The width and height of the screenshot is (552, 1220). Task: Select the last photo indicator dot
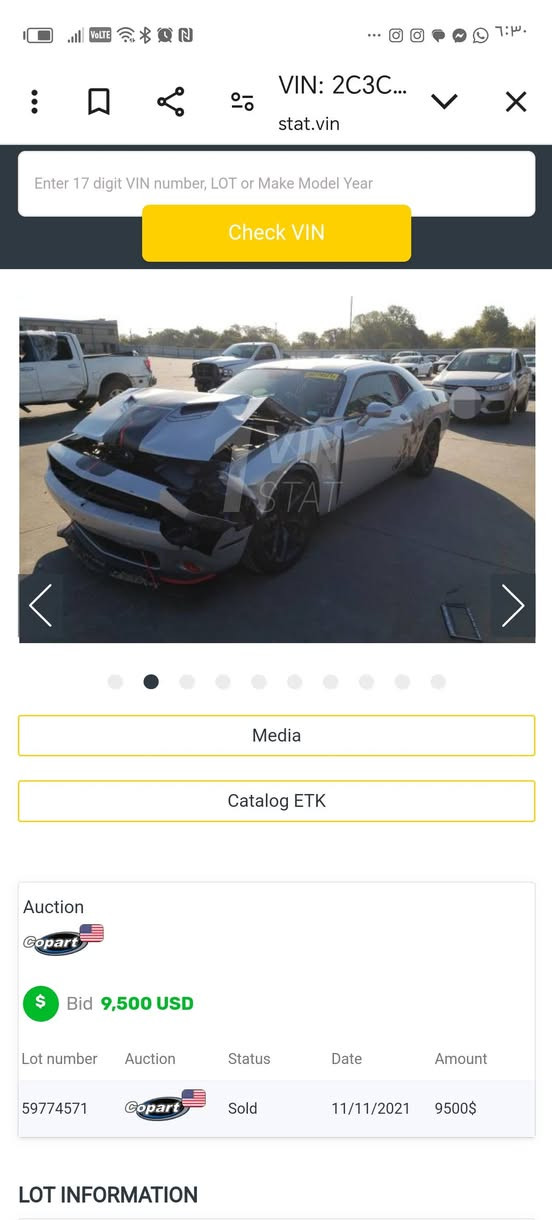pyautogui.click(x=438, y=682)
